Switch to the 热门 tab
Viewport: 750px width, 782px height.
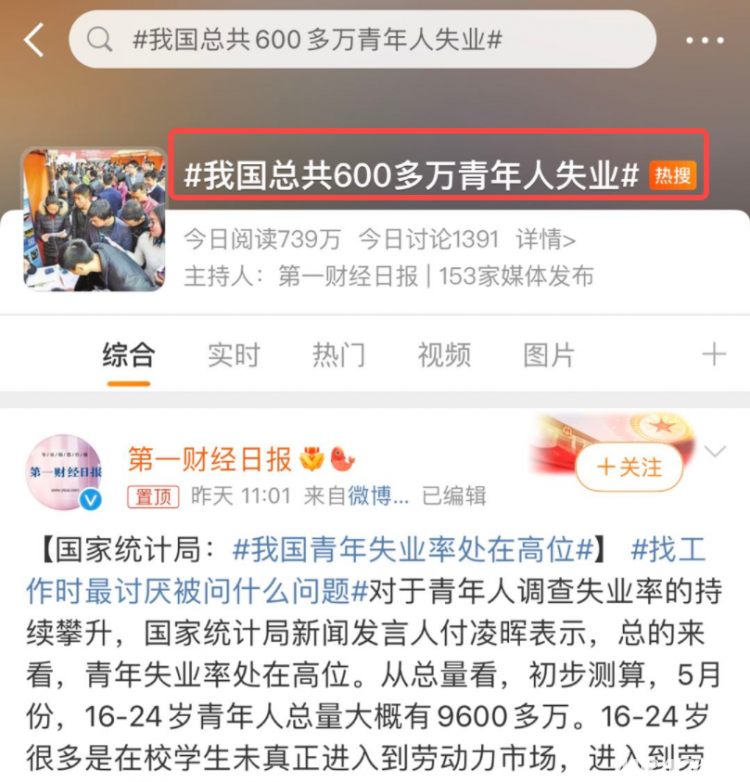tap(338, 354)
